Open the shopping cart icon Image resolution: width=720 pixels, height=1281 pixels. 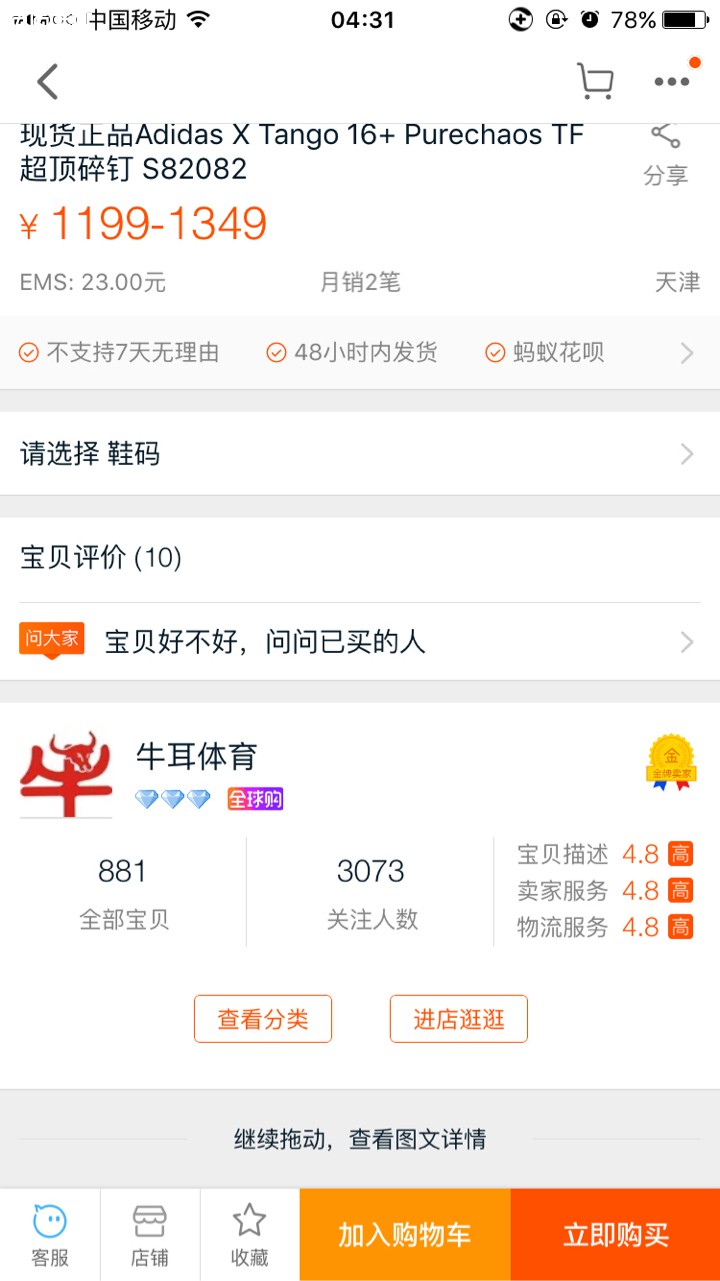(596, 80)
